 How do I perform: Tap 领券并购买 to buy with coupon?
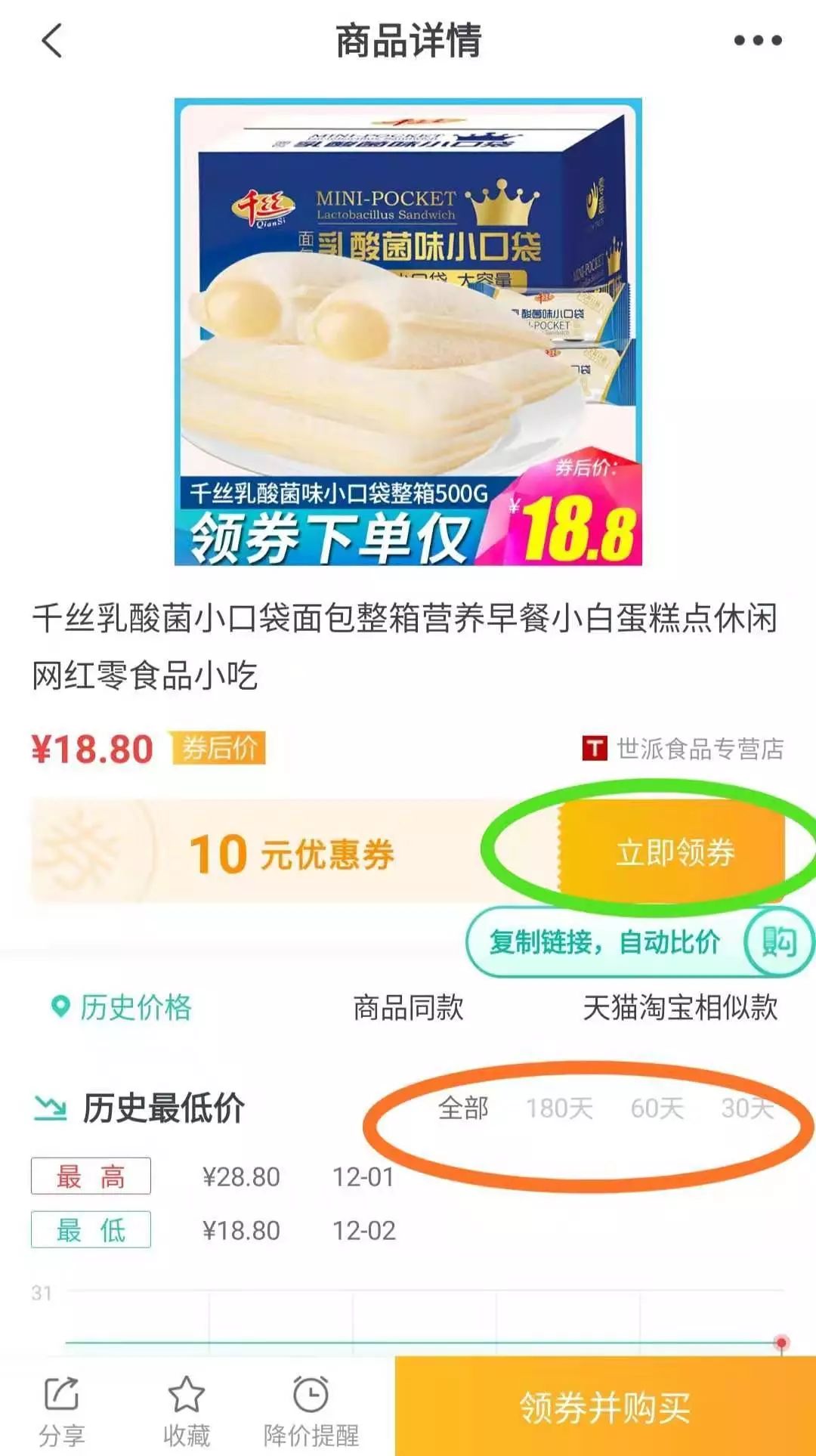pos(605,1406)
